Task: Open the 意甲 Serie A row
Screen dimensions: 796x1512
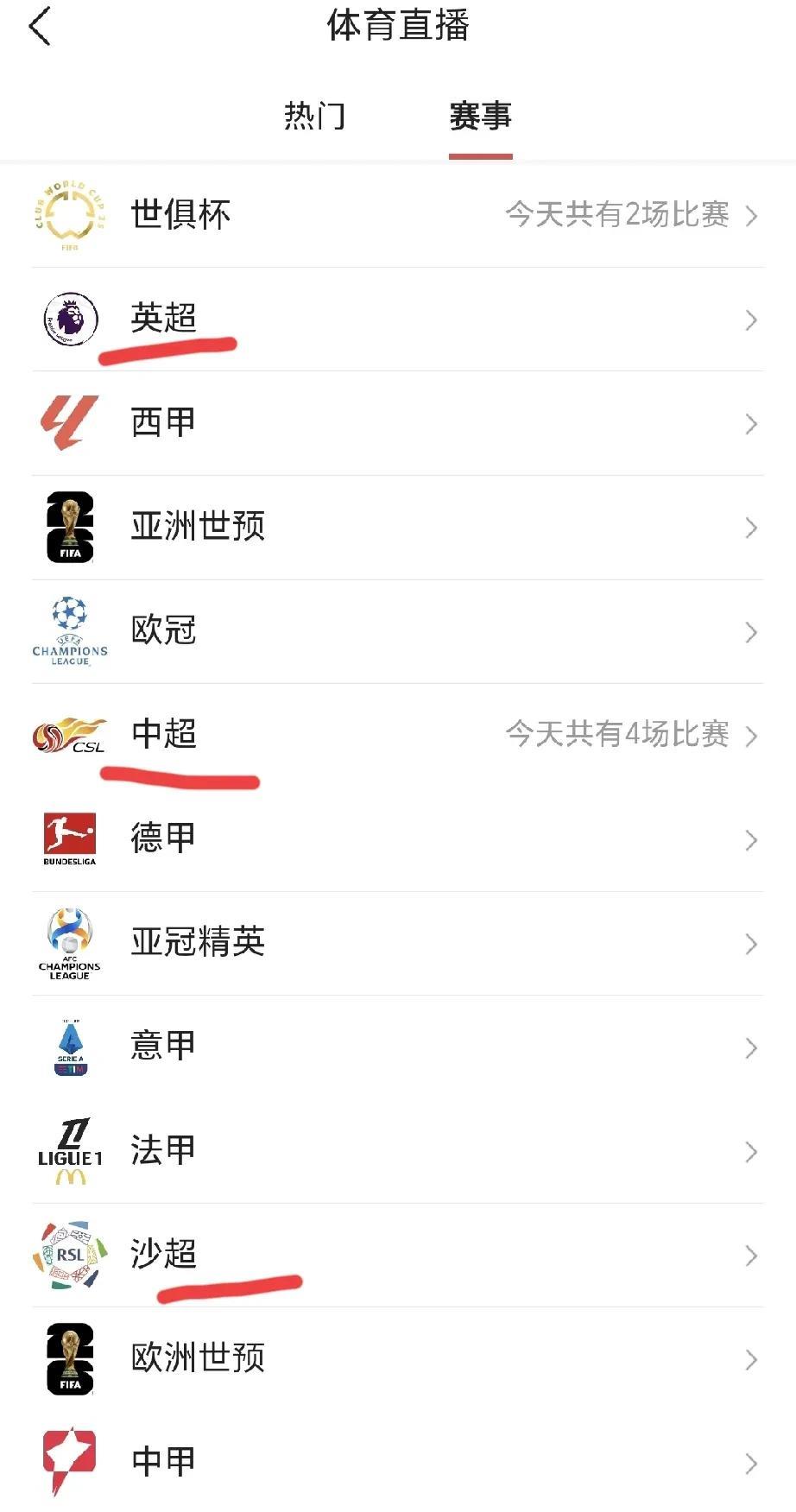Action: pyautogui.click(x=398, y=1047)
